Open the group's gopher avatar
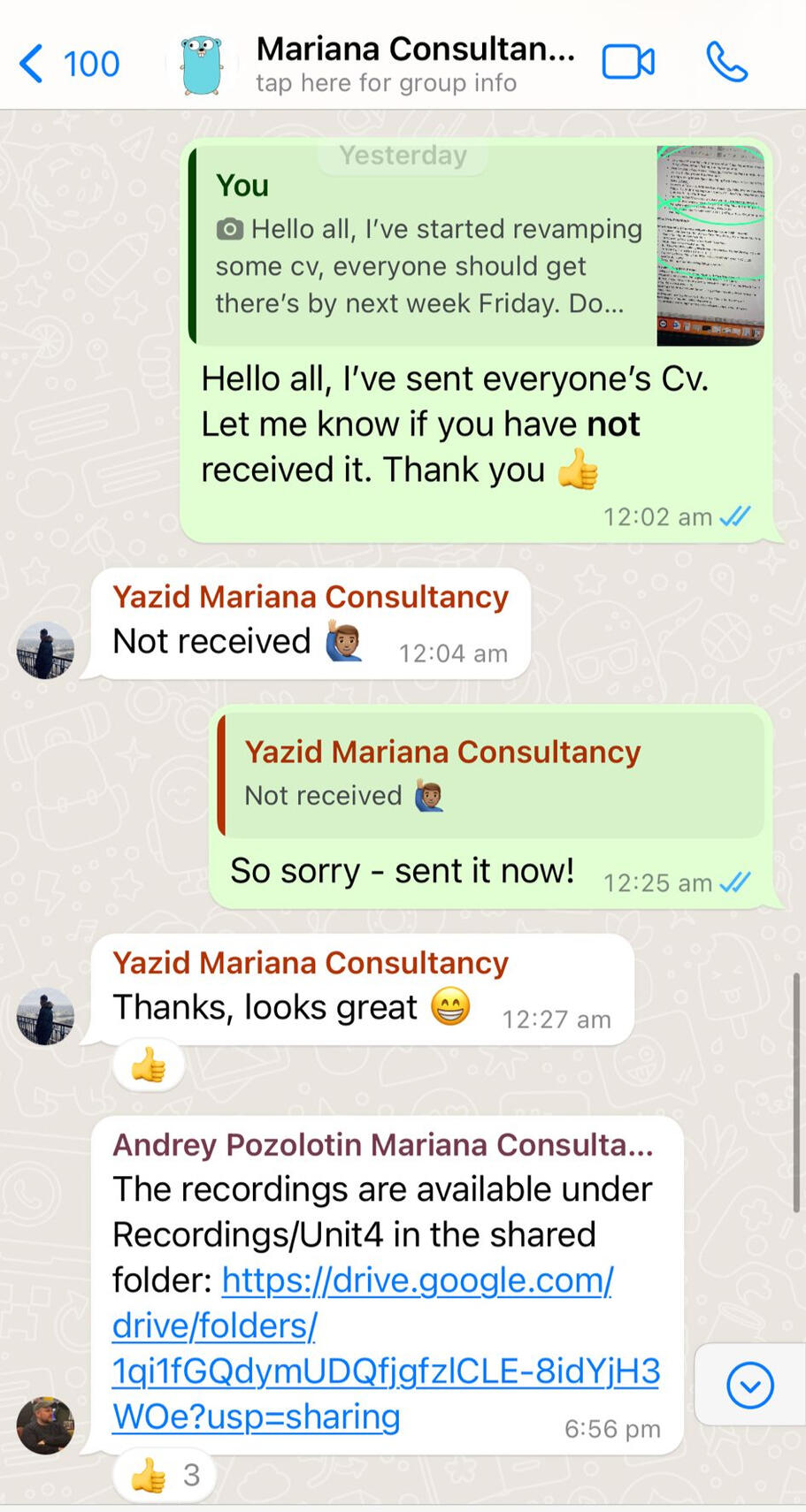Image resolution: width=806 pixels, height=1512 pixels. (202, 65)
